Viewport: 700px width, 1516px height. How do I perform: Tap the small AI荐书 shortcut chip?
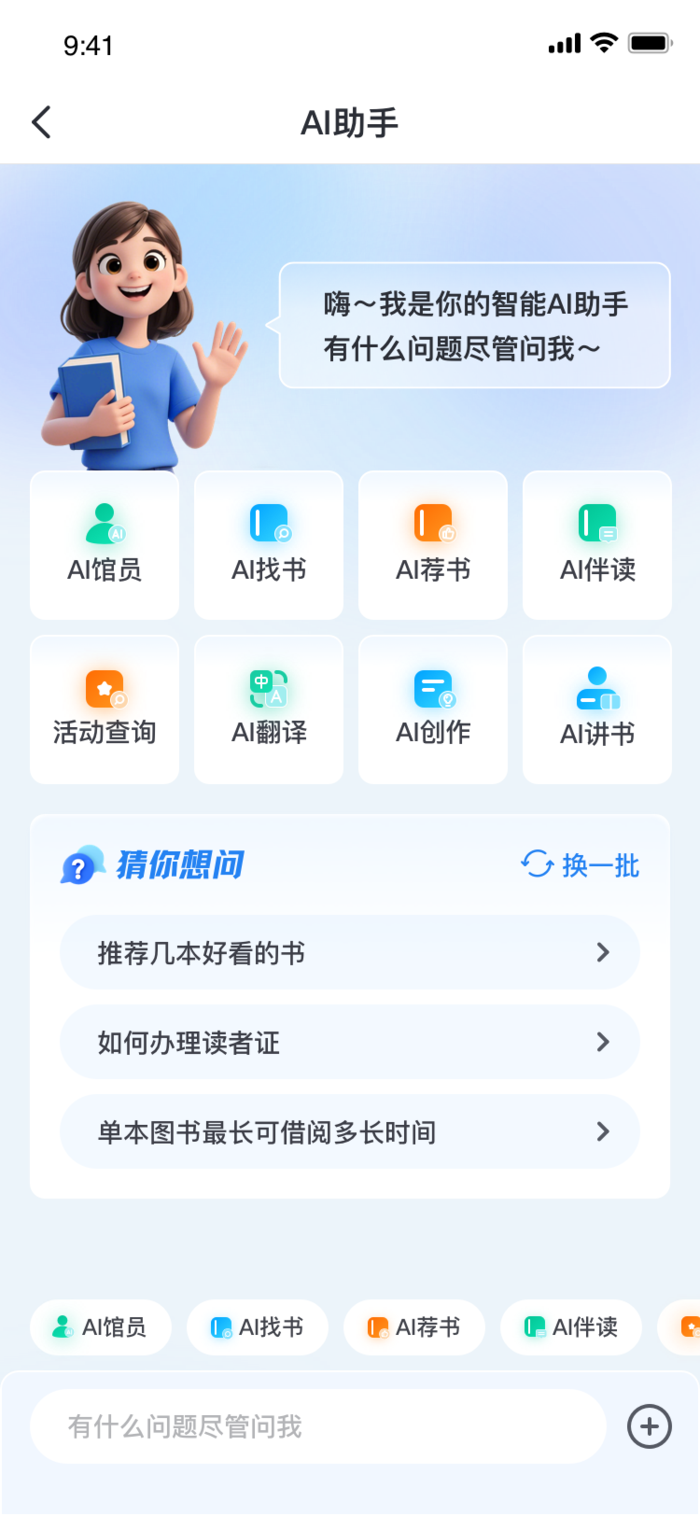(x=414, y=1327)
